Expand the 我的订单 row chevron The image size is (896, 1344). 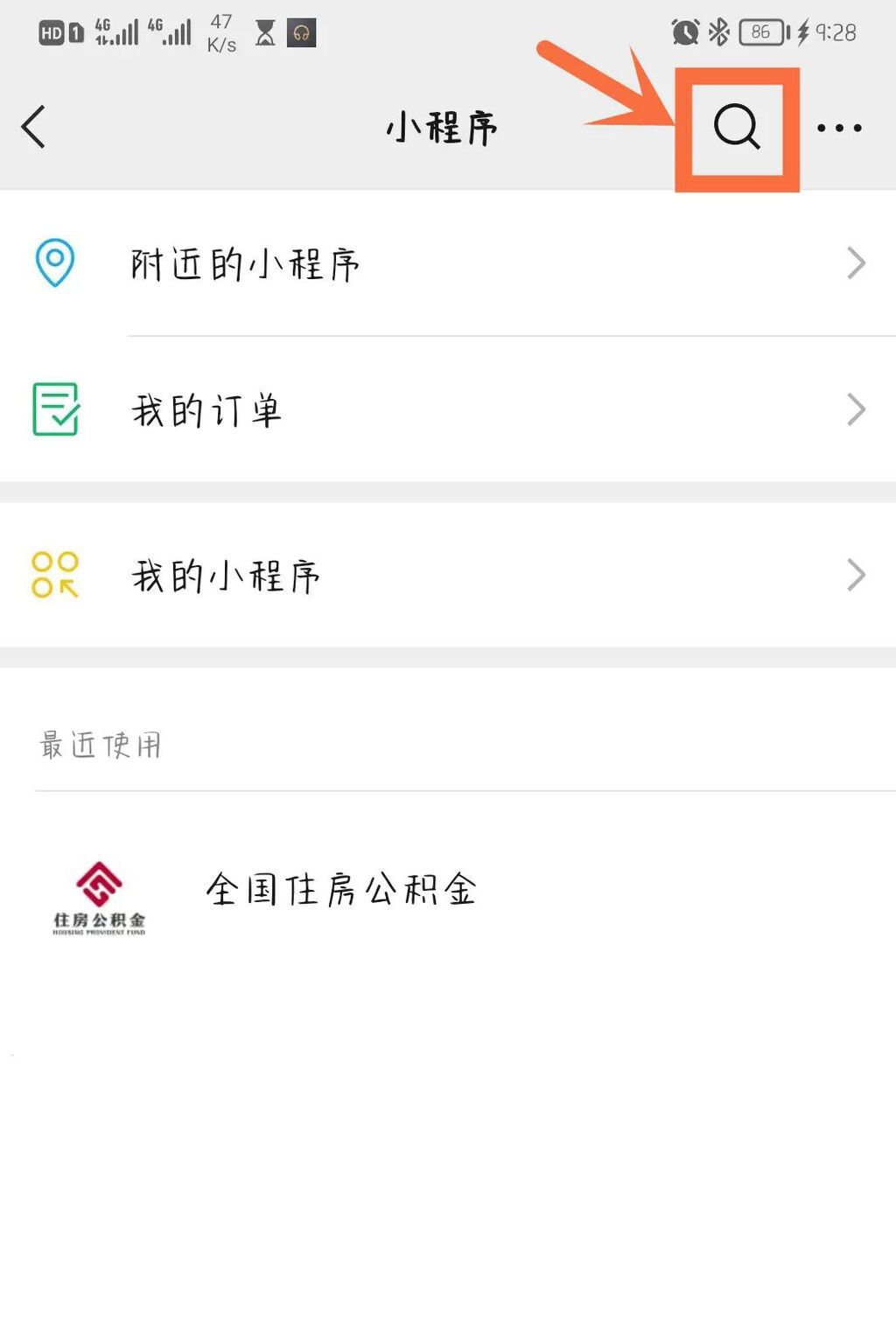pyautogui.click(x=856, y=409)
